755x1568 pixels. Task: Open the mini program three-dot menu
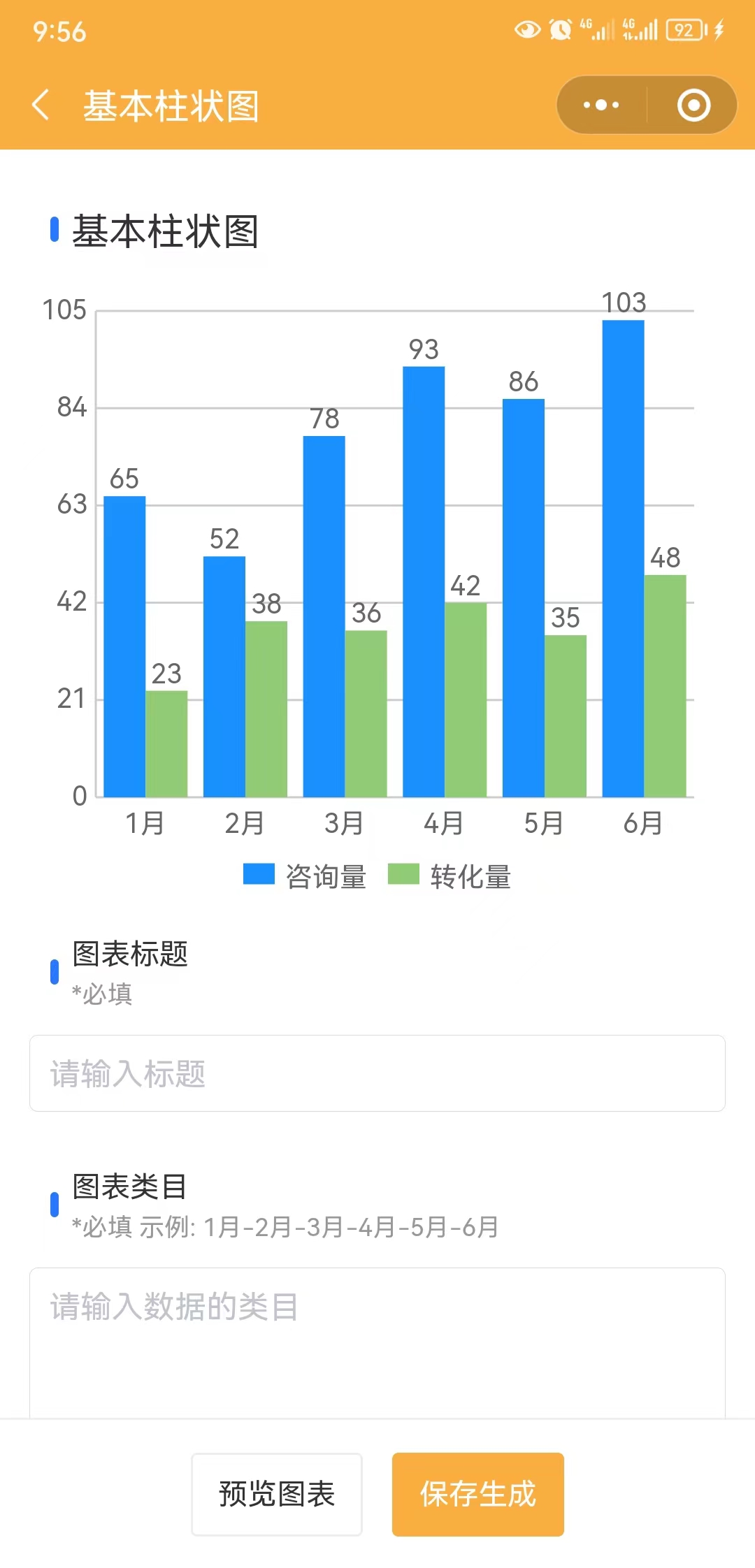point(601,106)
